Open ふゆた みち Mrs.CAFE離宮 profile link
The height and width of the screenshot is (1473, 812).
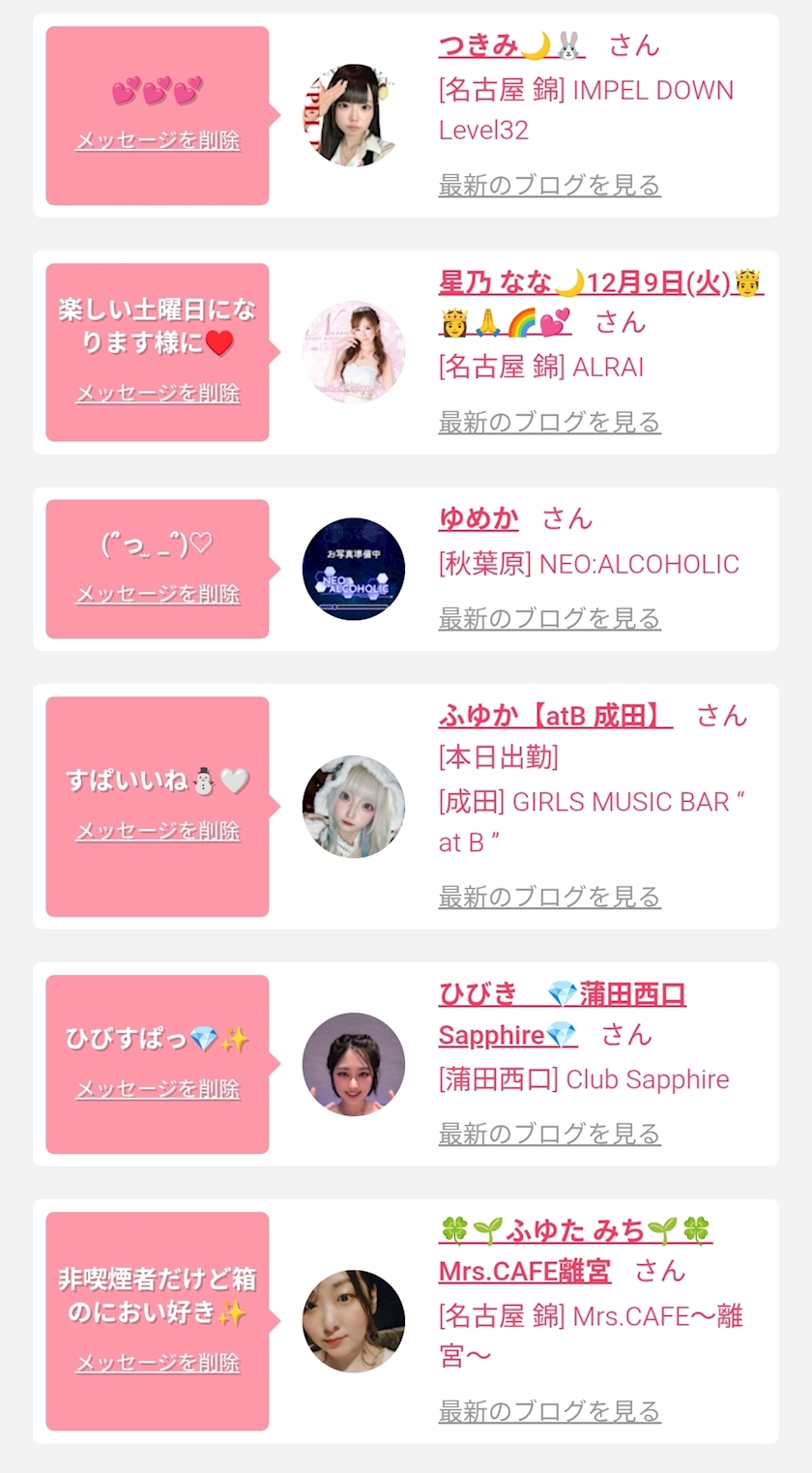point(575,1231)
